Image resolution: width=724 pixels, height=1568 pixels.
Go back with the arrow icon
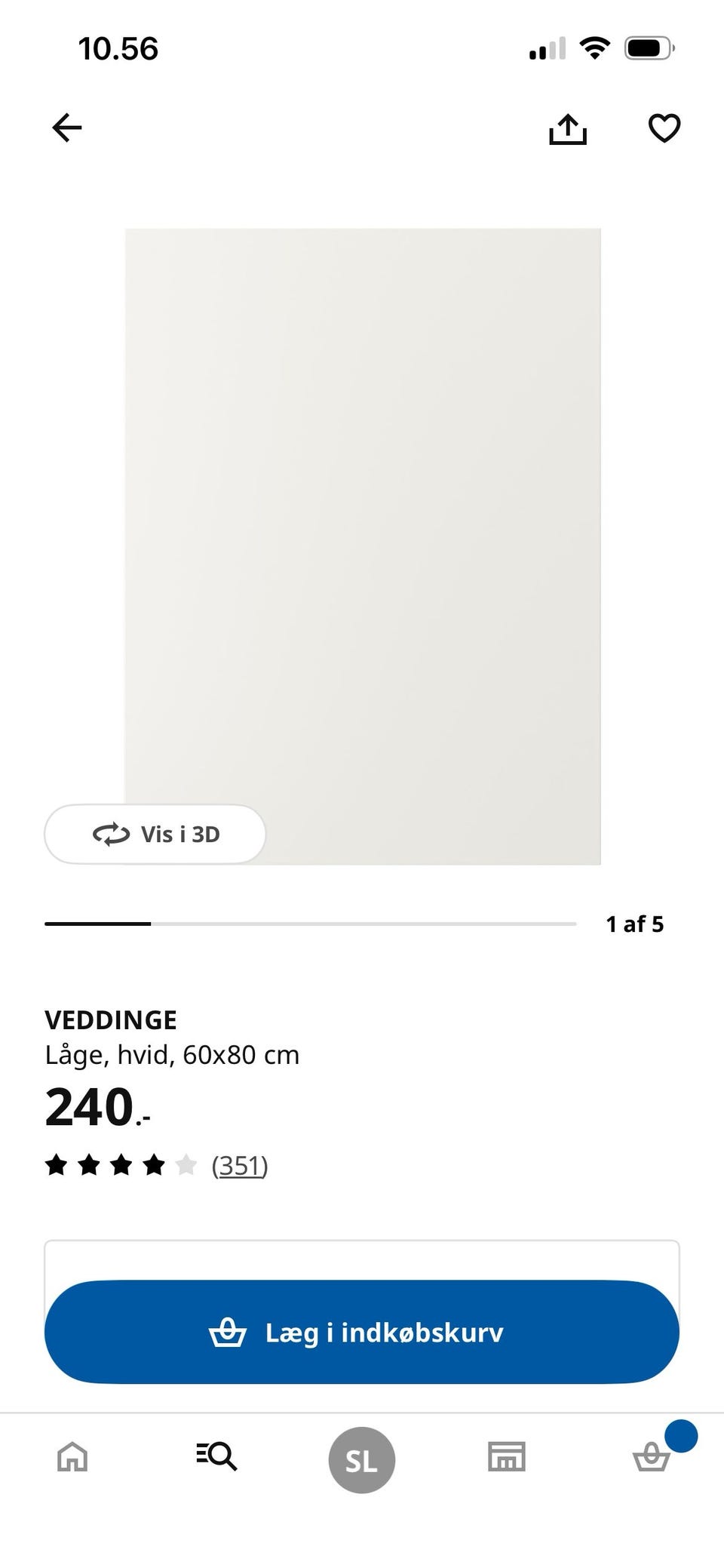[66, 128]
